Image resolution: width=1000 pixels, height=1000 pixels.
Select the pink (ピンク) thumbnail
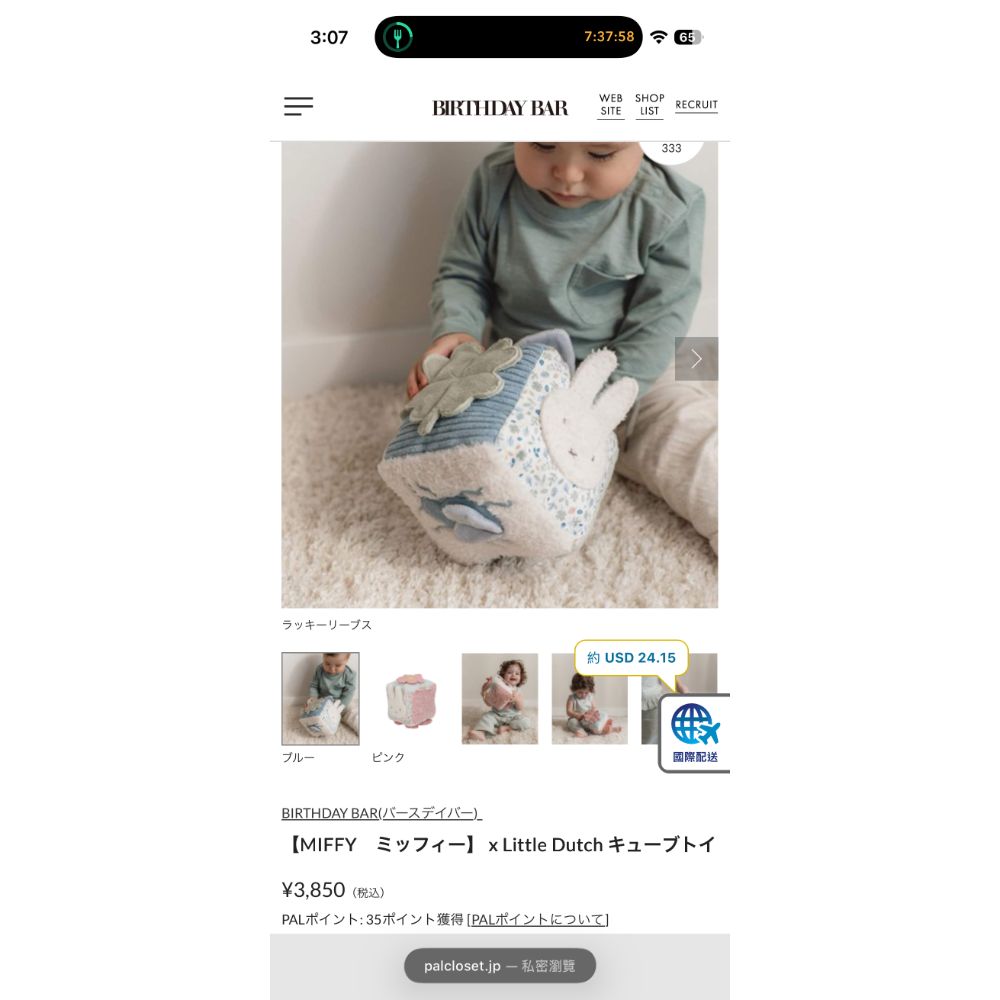(x=410, y=699)
